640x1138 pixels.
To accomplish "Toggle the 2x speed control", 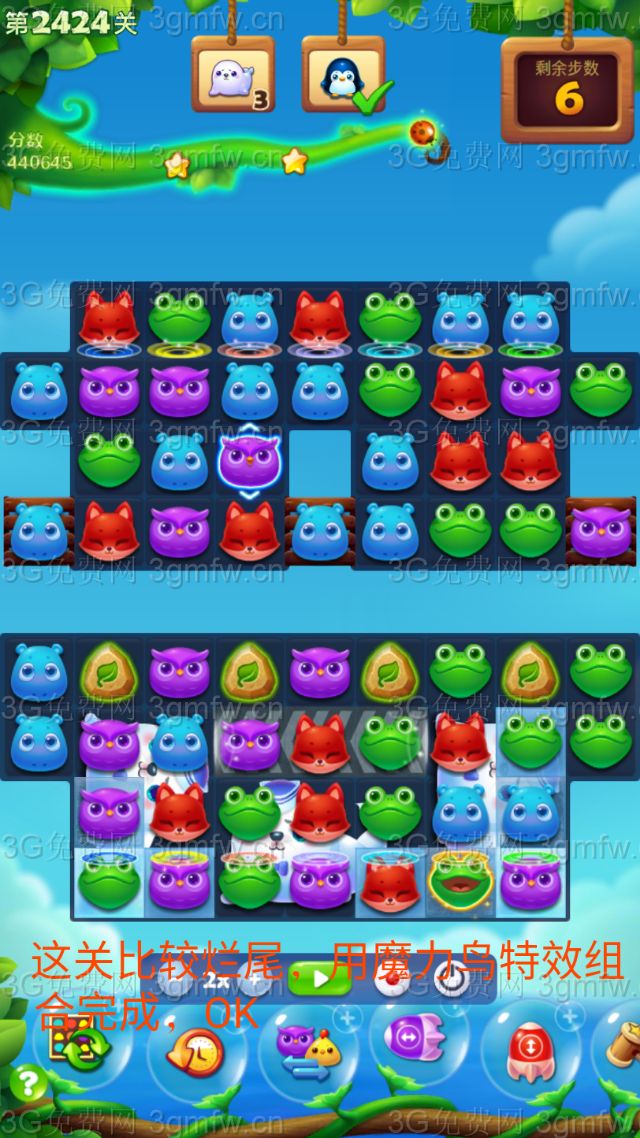I will click(x=216, y=979).
